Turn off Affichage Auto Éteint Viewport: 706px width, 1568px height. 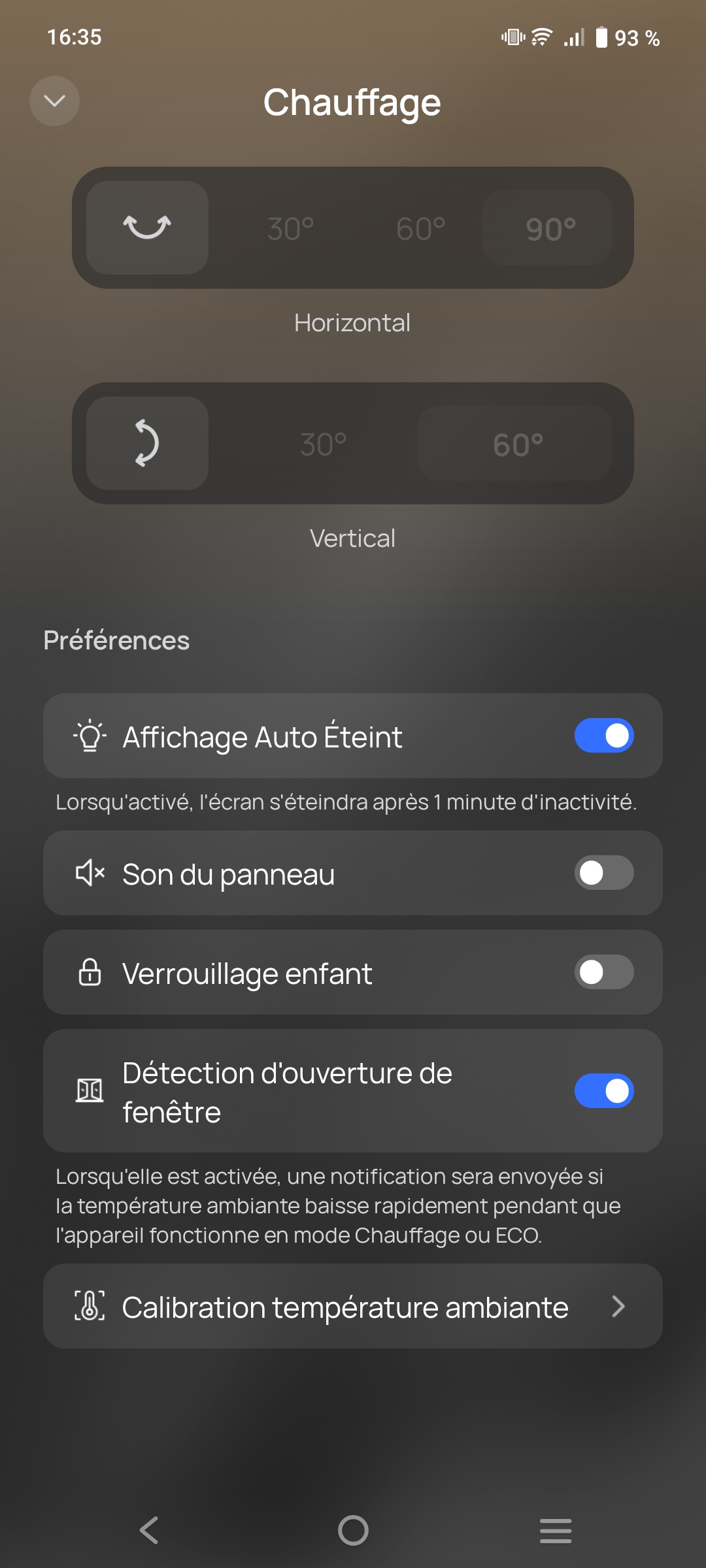coord(603,736)
